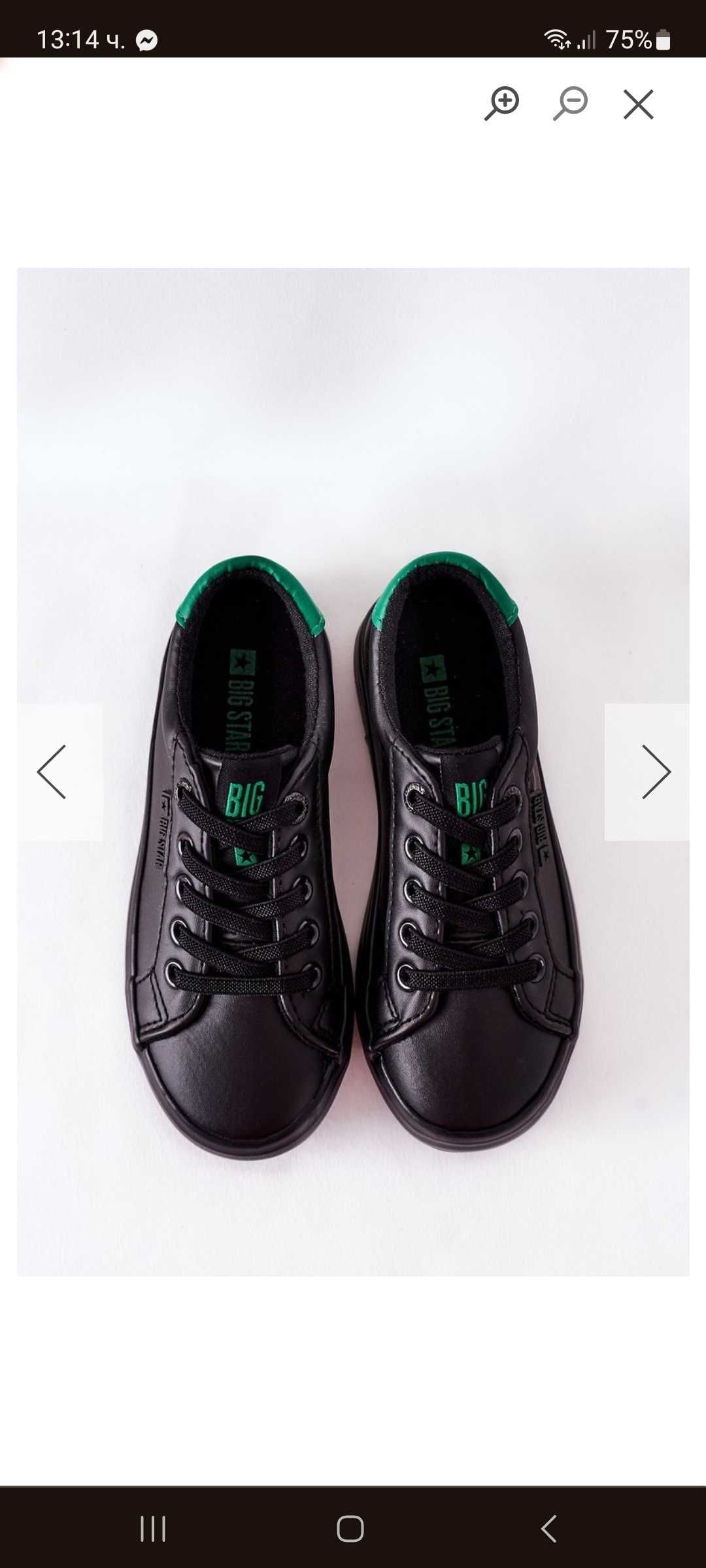This screenshot has width=706, height=1568.
Task: Zoom out of the shoe photo
Action: point(571,104)
